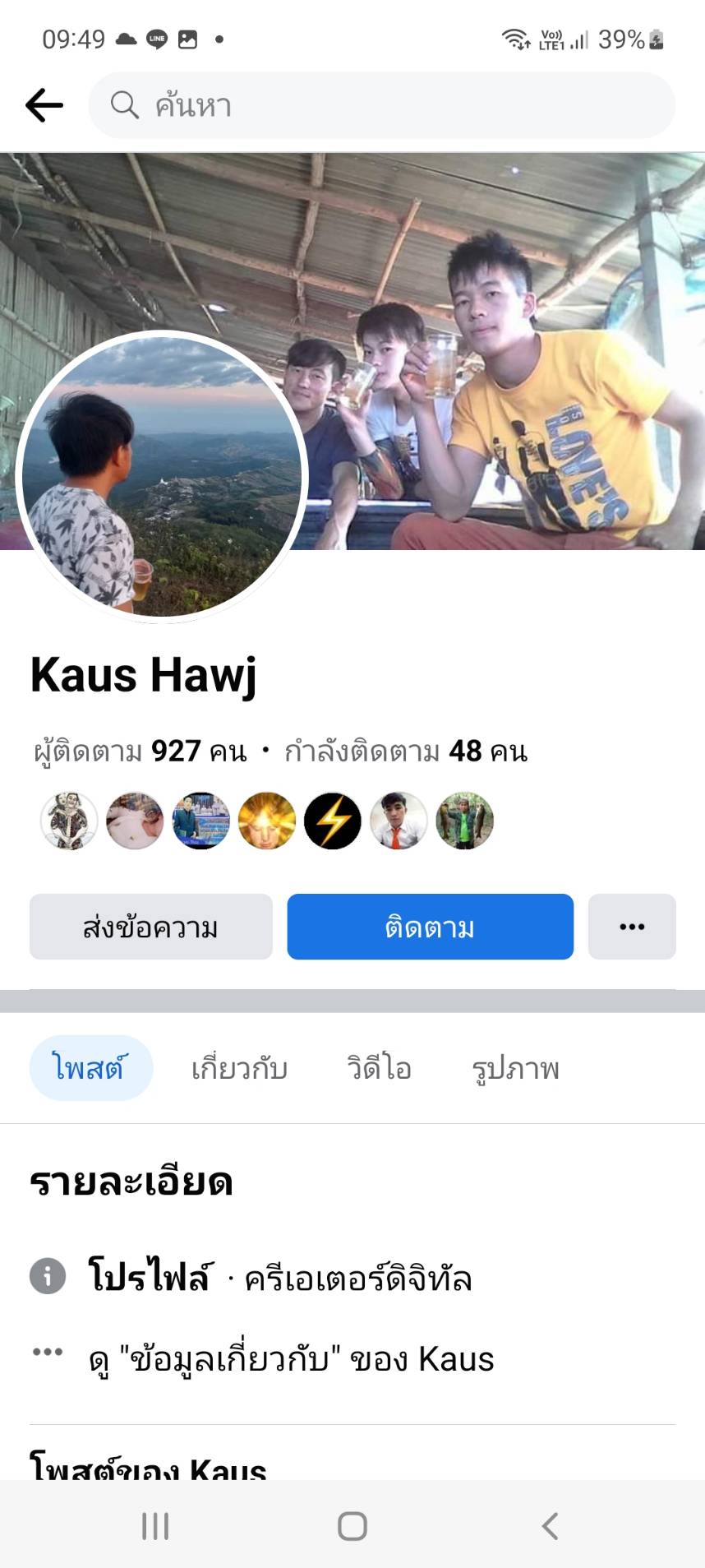The width and height of the screenshot is (705, 1568).
Task: Switch to the รูปภาพ tab
Action: pos(515,1067)
